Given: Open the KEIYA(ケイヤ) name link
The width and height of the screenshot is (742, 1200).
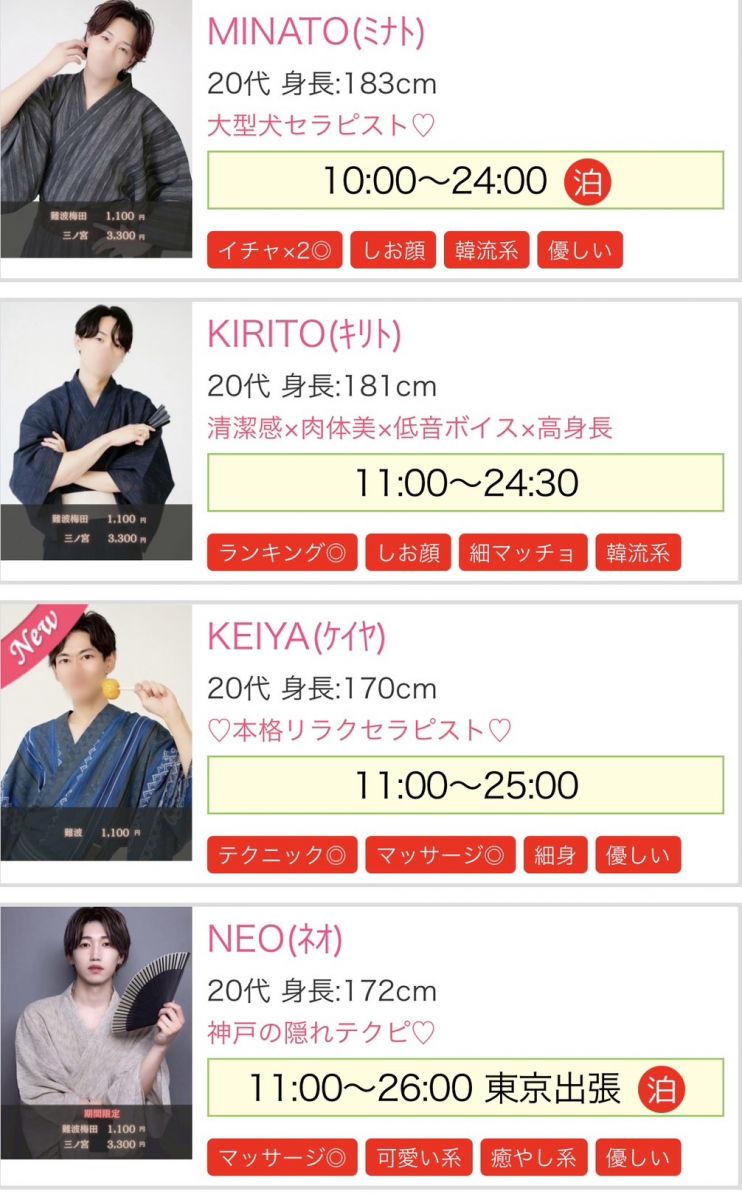Looking at the screenshot, I should [x=296, y=637].
